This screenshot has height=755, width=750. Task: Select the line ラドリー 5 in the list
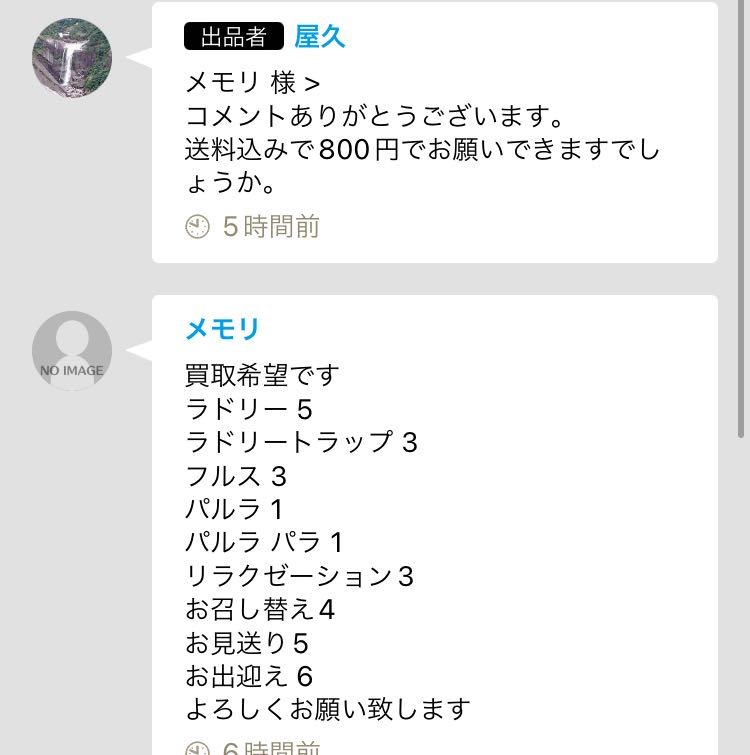pyautogui.click(x=247, y=410)
